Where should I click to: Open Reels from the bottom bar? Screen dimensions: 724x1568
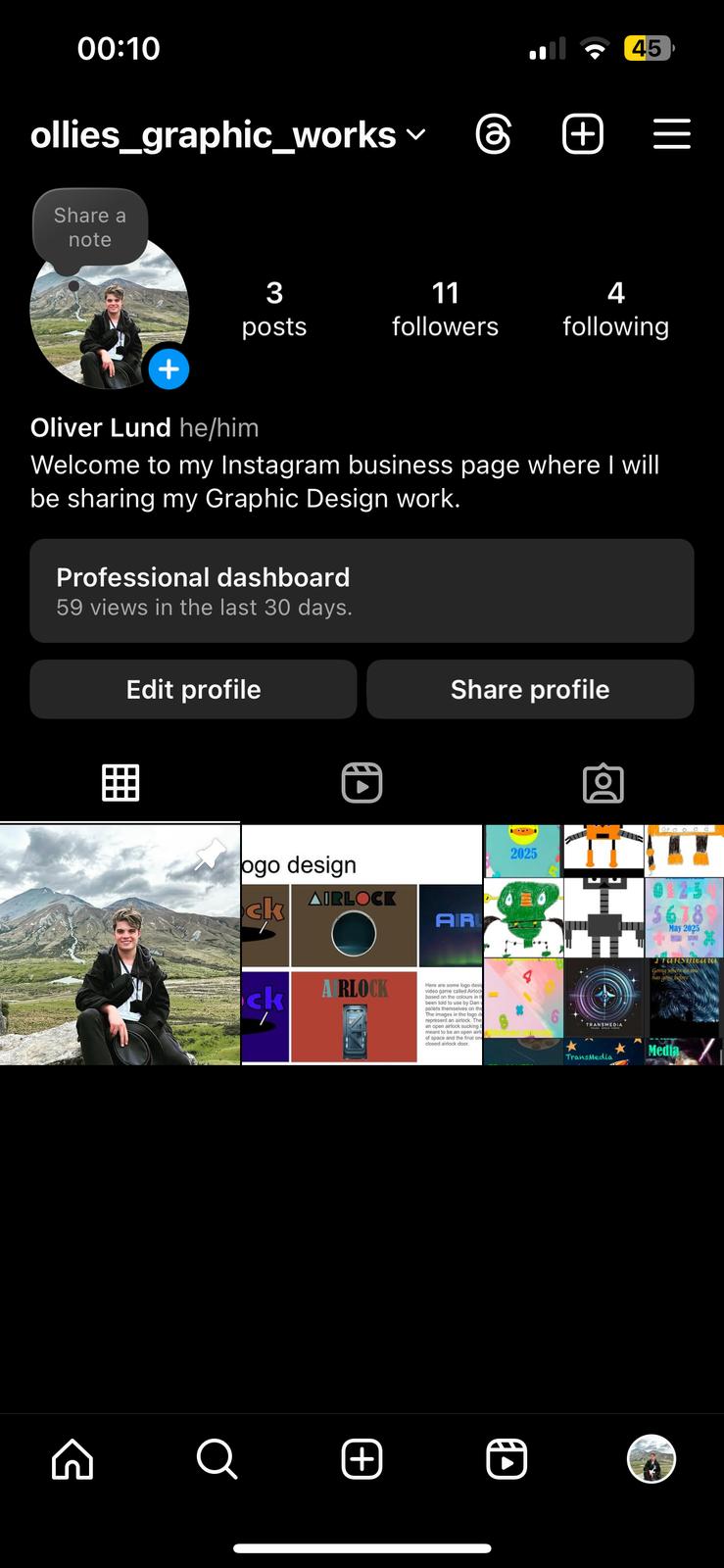click(507, 1459)
